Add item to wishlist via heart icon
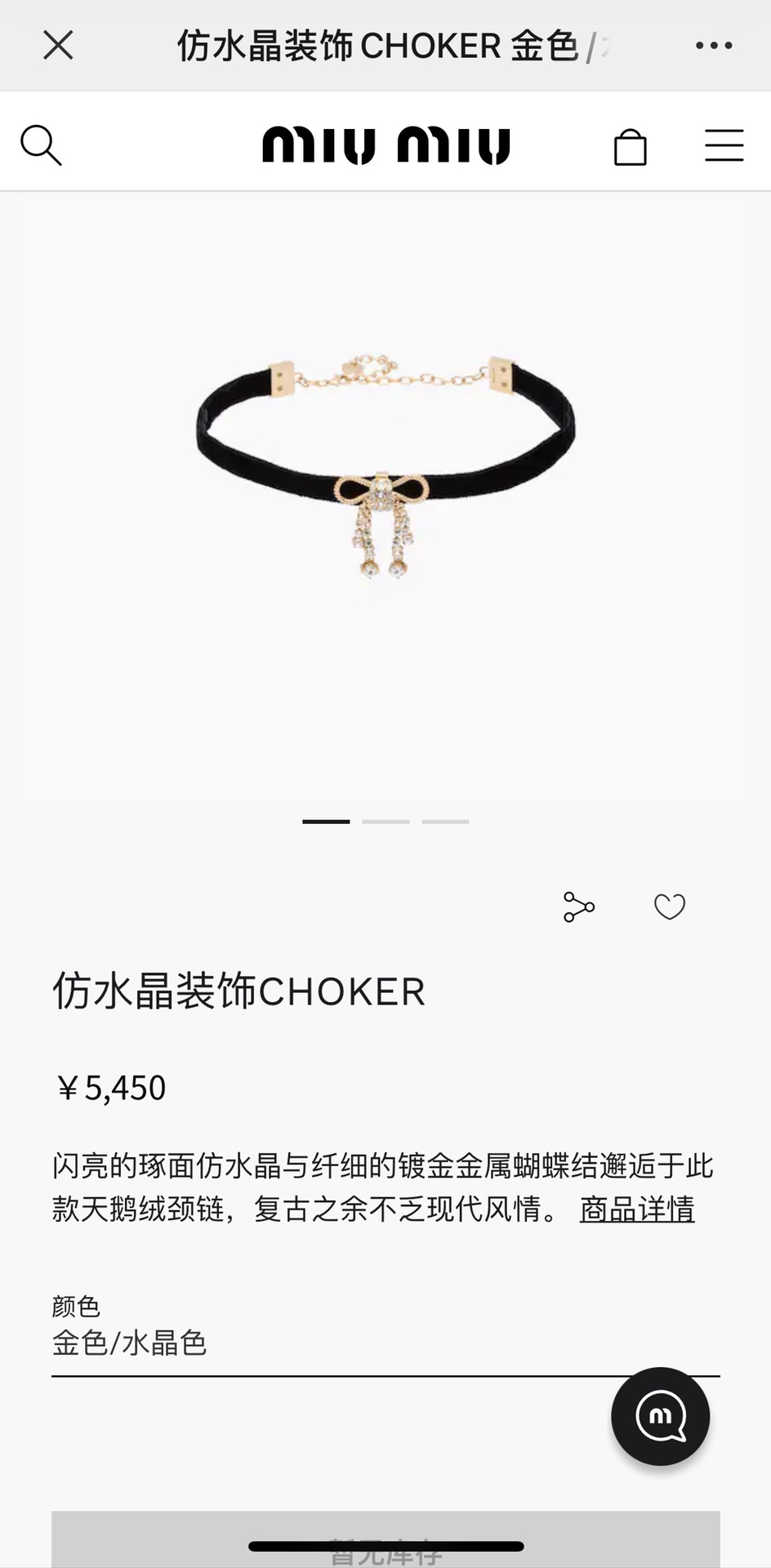The width and height of the screenshot is (771, 1568). click(x=670, y=906)
